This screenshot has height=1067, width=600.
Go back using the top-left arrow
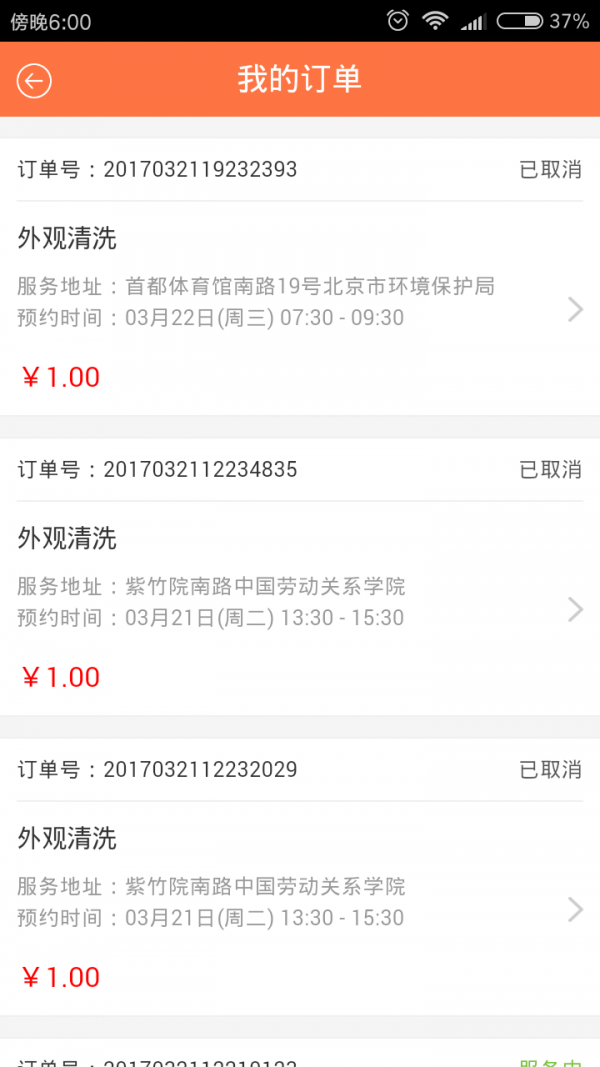34,81
